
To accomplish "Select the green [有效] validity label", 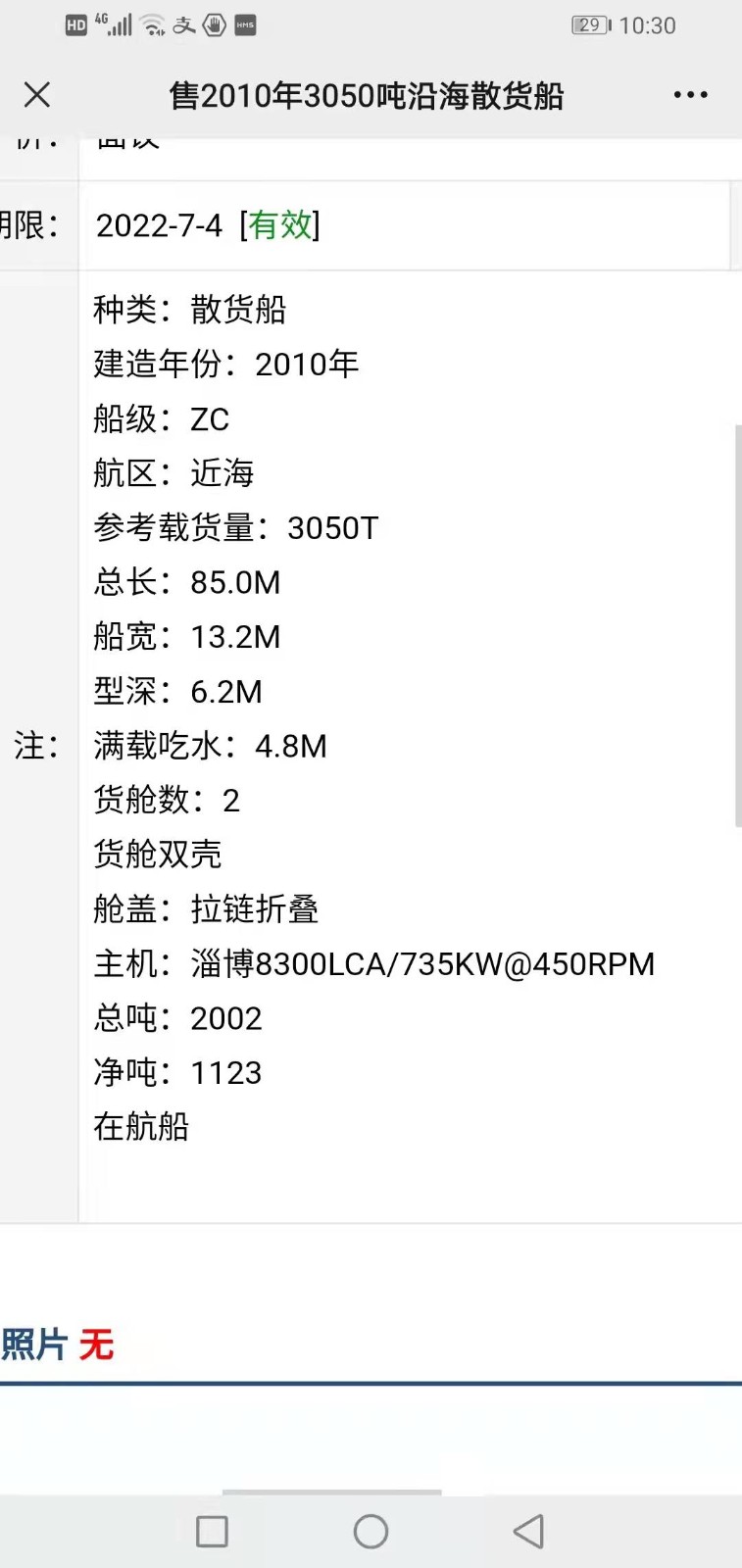I will pos(280,226).
